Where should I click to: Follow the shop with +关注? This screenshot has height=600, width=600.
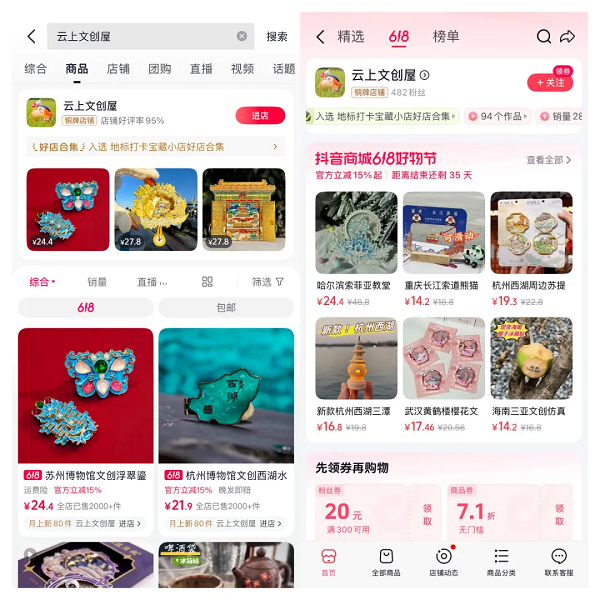(x=550, y=83)
